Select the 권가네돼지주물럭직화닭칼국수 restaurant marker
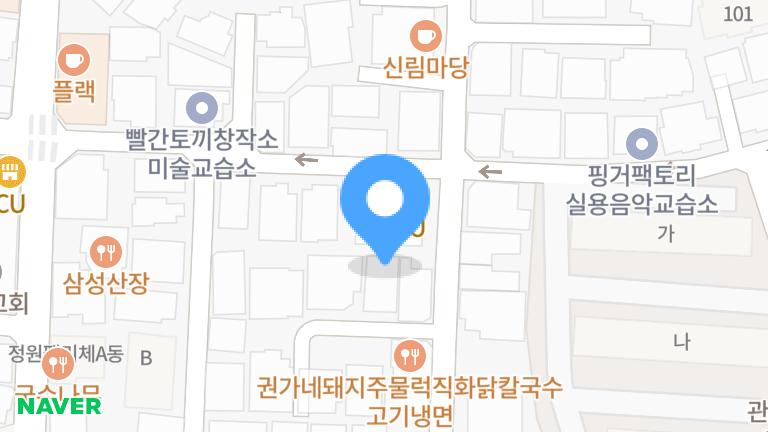 [x=410, y=353]
